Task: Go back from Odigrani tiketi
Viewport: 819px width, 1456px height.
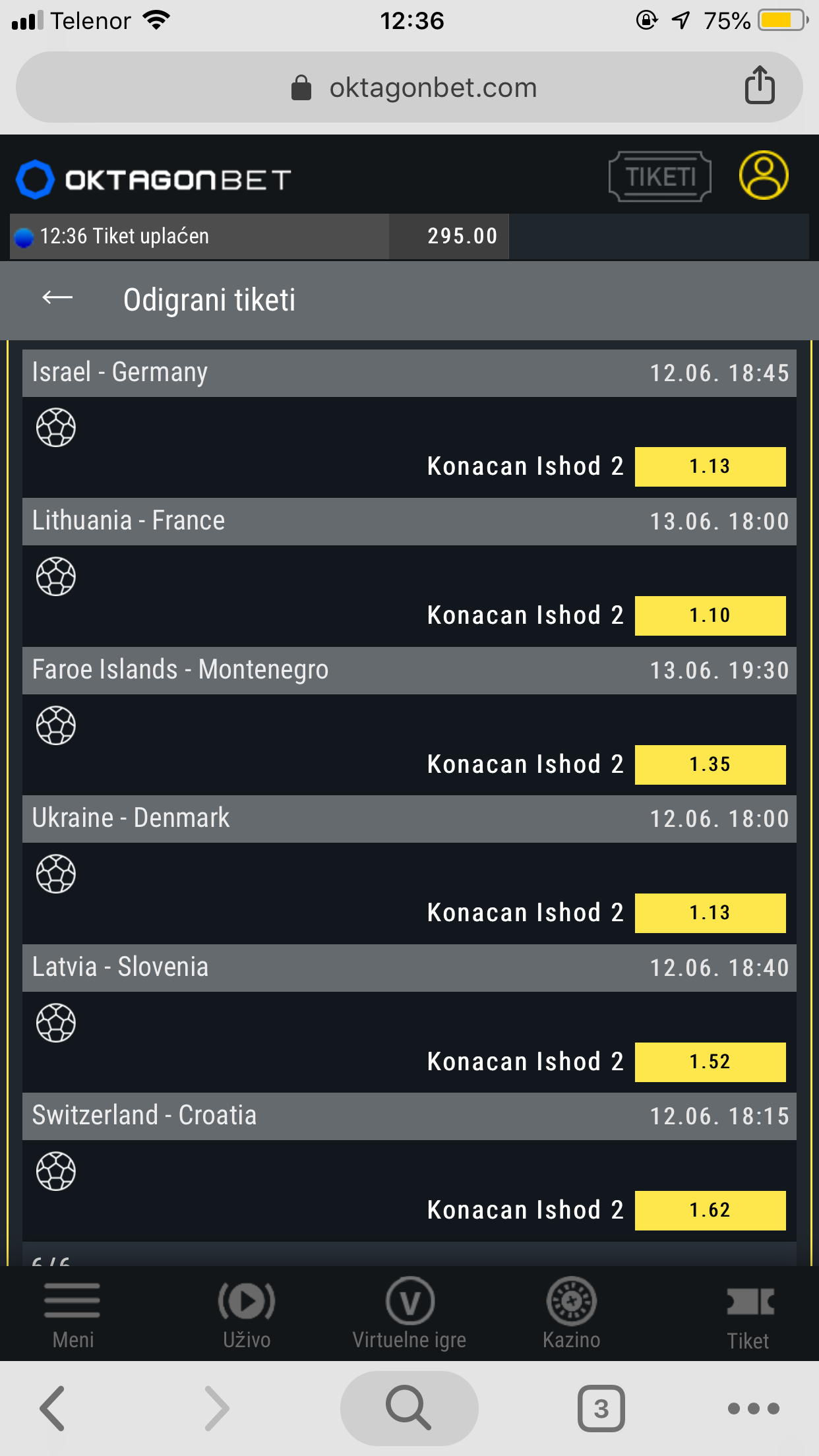Action: (x=57, y=299)
